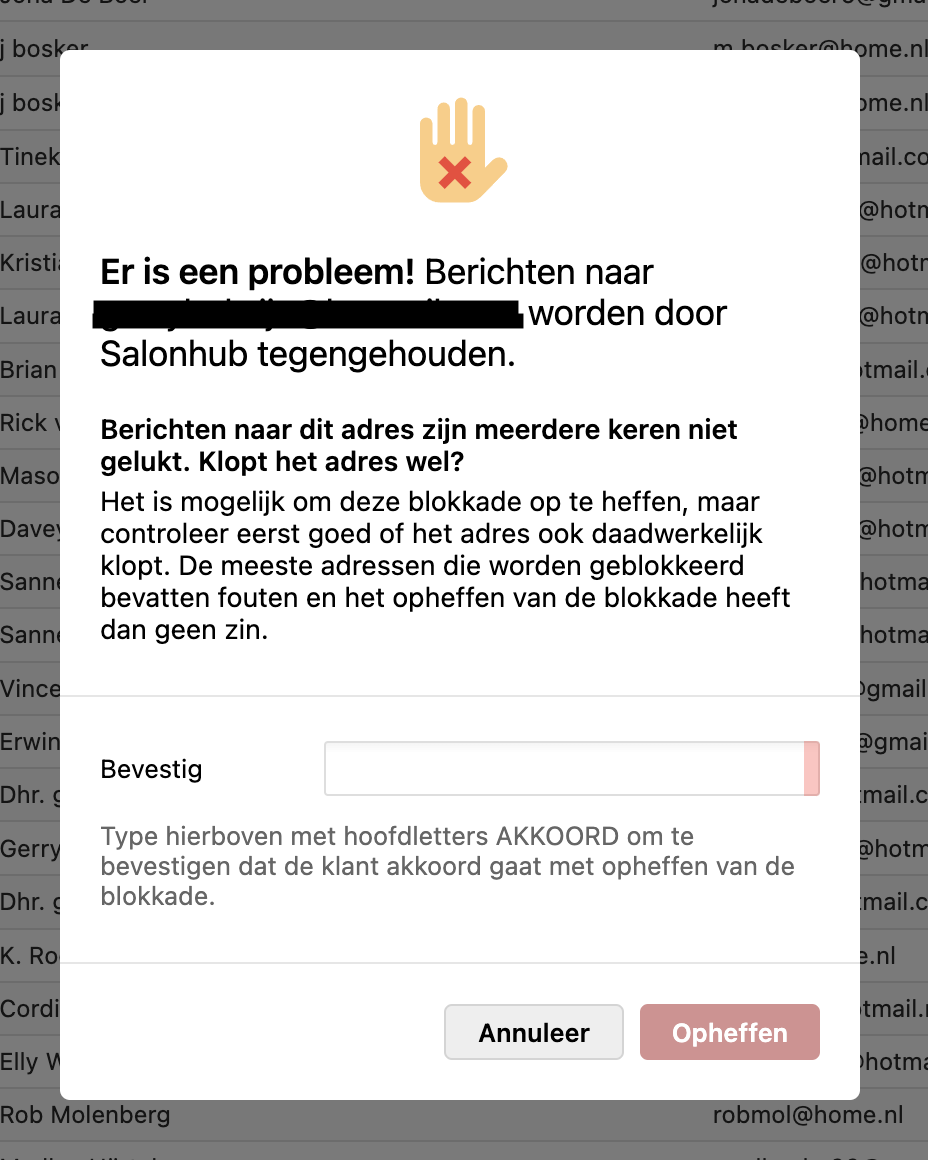Screen dimensions: 928x1160
Task: Tap the Annuleer button to cancel
Action: 534,1032
